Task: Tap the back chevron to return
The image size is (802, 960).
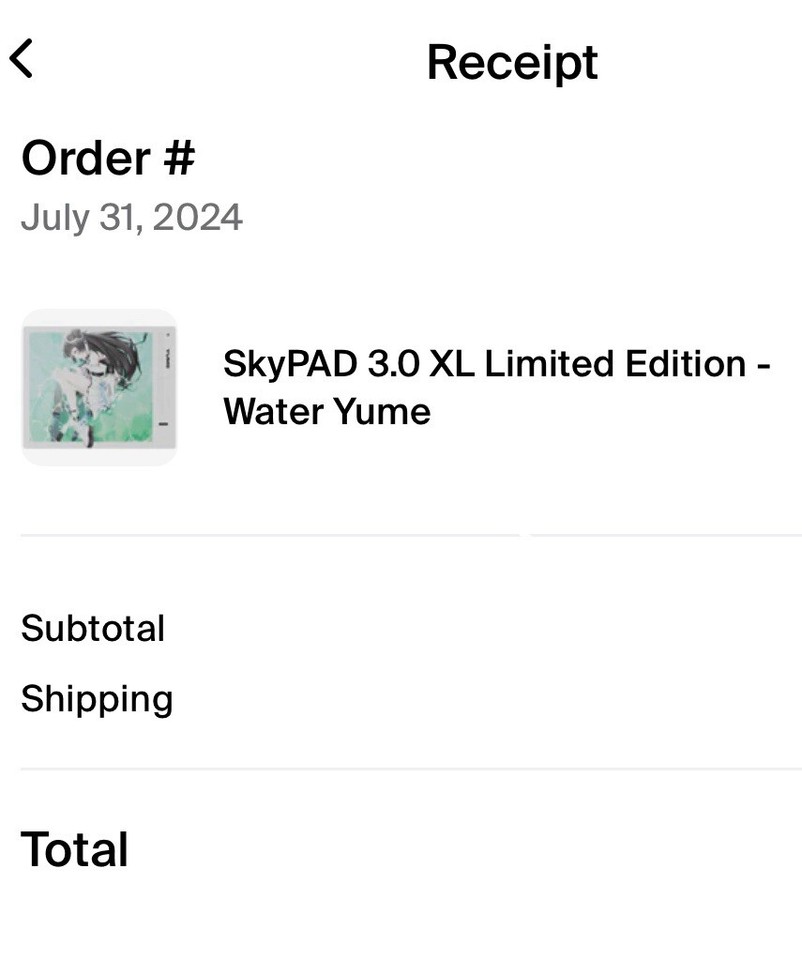Action: (x=22, y=58)
